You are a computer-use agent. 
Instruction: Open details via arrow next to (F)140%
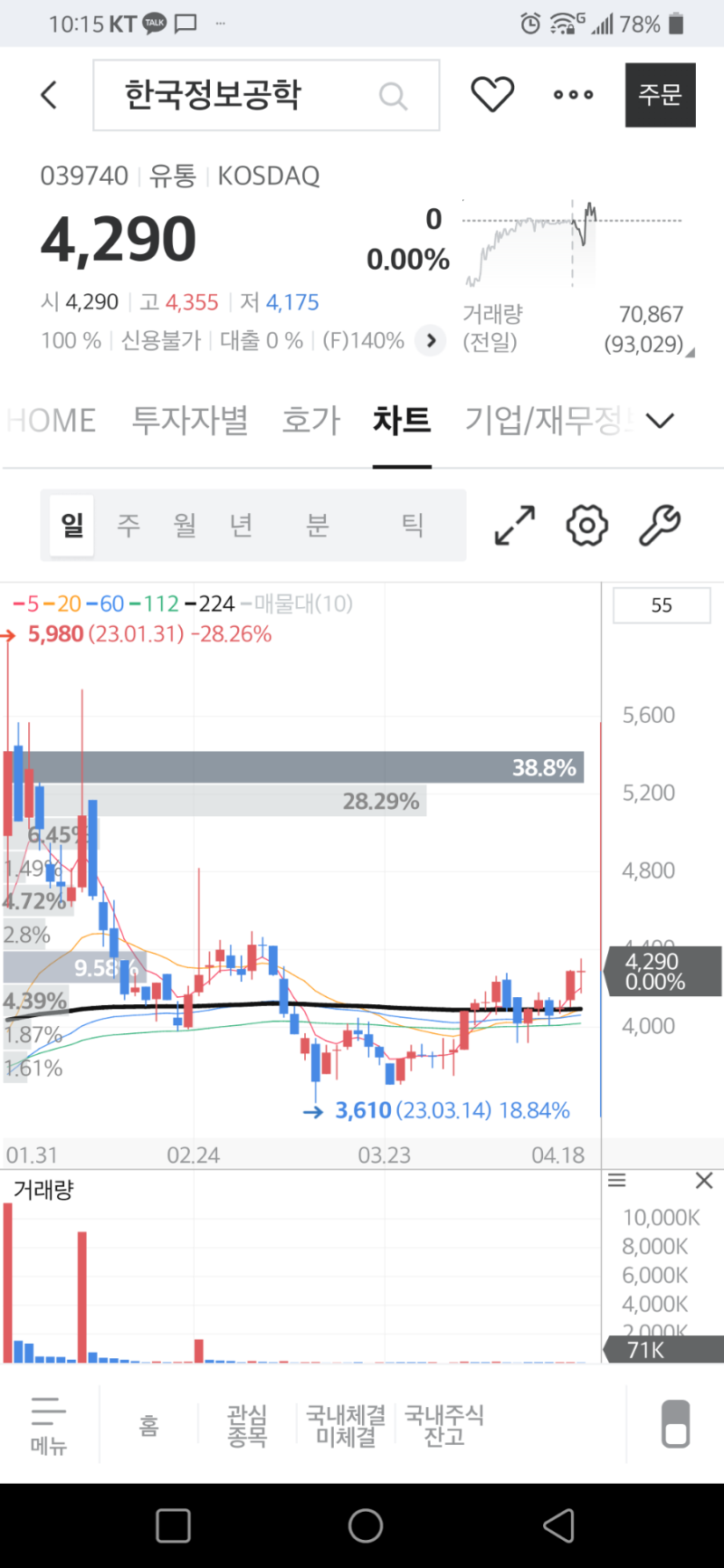[430, 340]
